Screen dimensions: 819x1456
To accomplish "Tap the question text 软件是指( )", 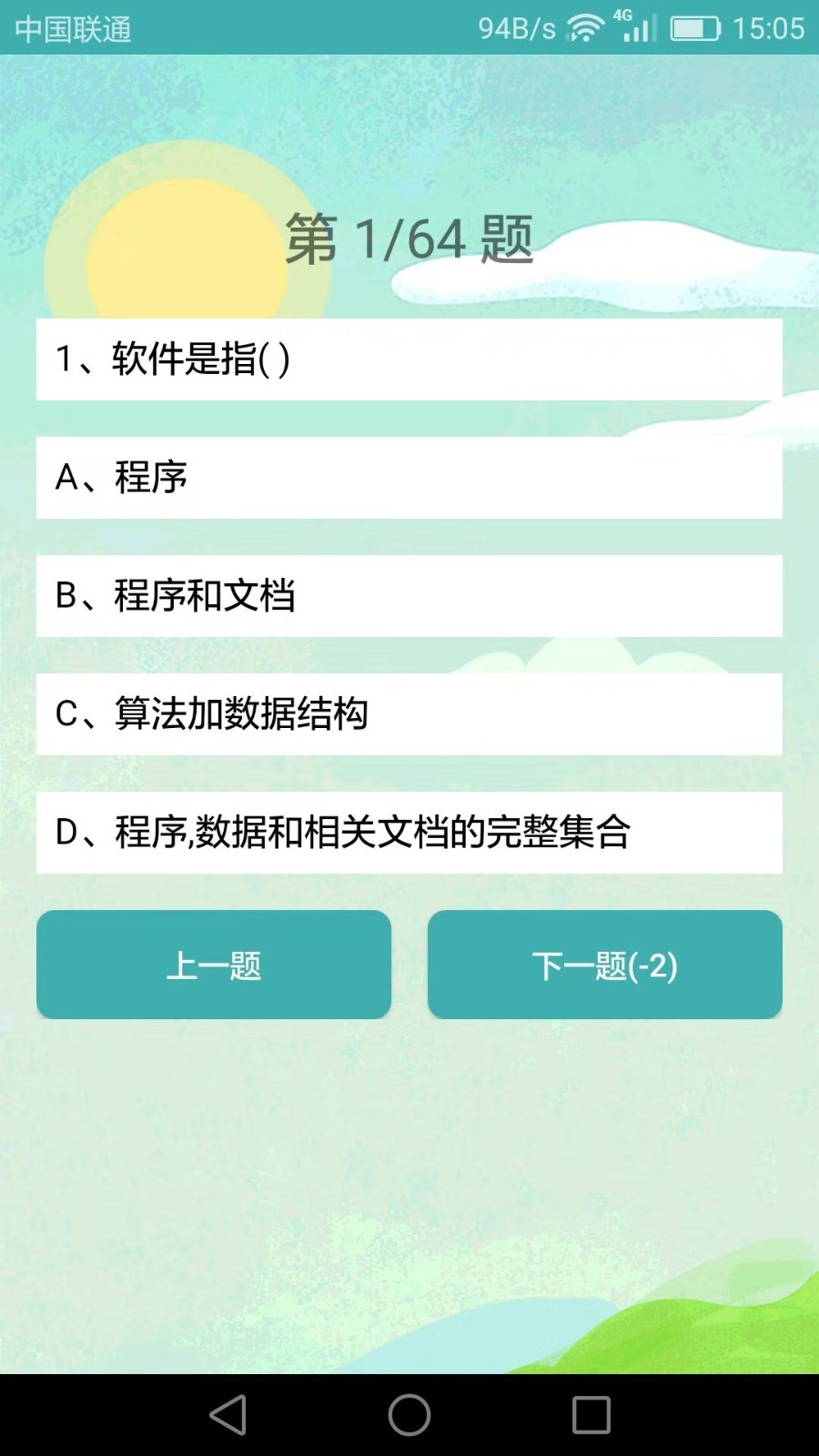I will point(409,359).
